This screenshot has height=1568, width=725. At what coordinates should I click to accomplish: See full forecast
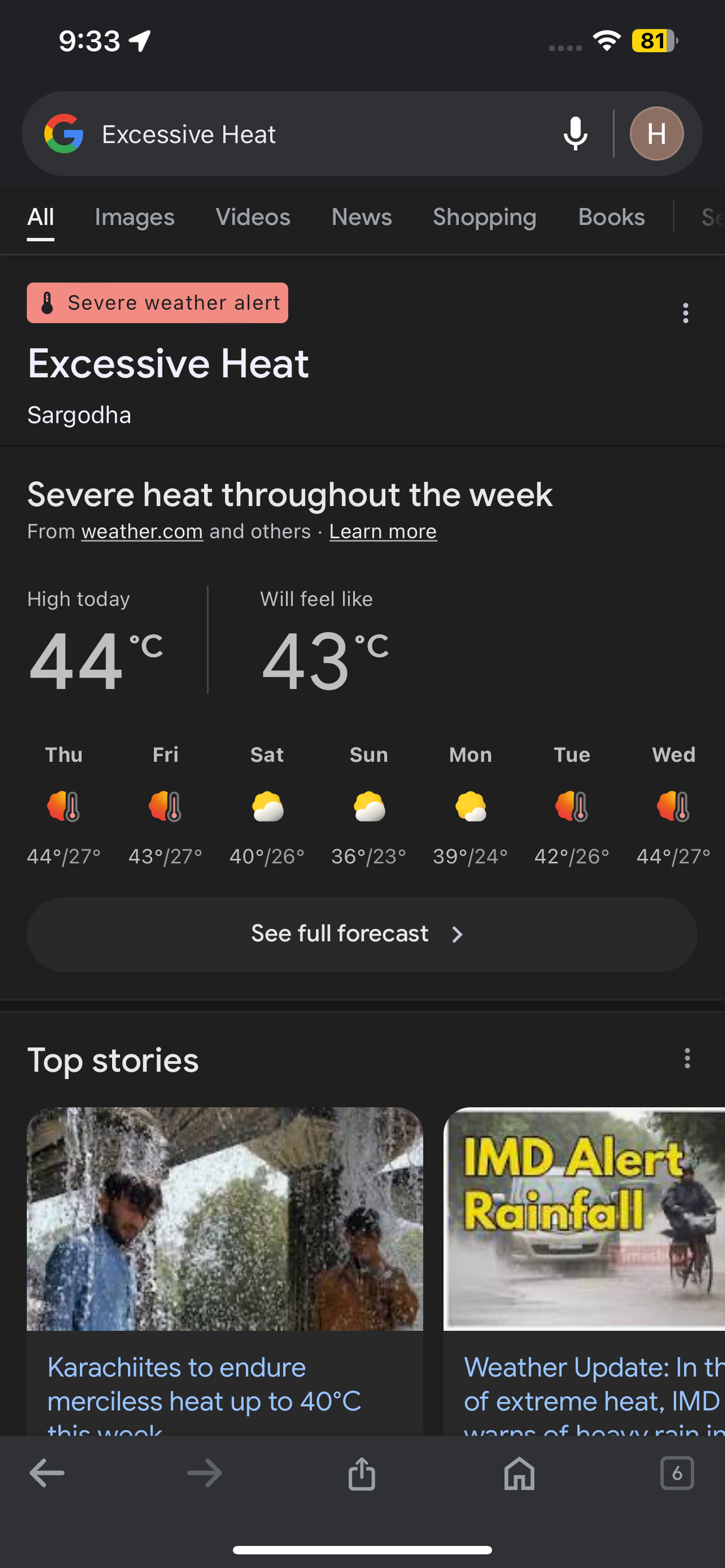pos(361,934)
